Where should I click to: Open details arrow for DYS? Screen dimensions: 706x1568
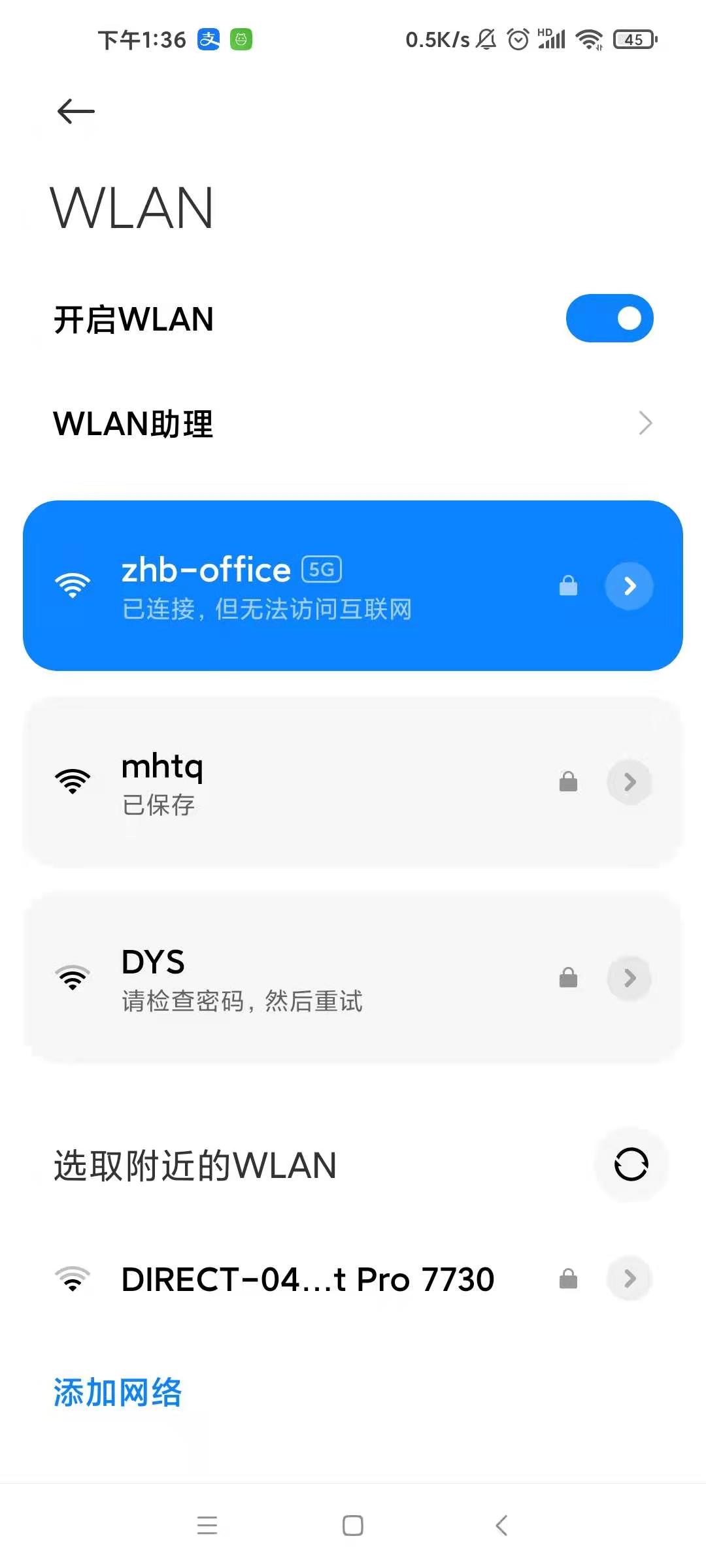click(629, 978)
